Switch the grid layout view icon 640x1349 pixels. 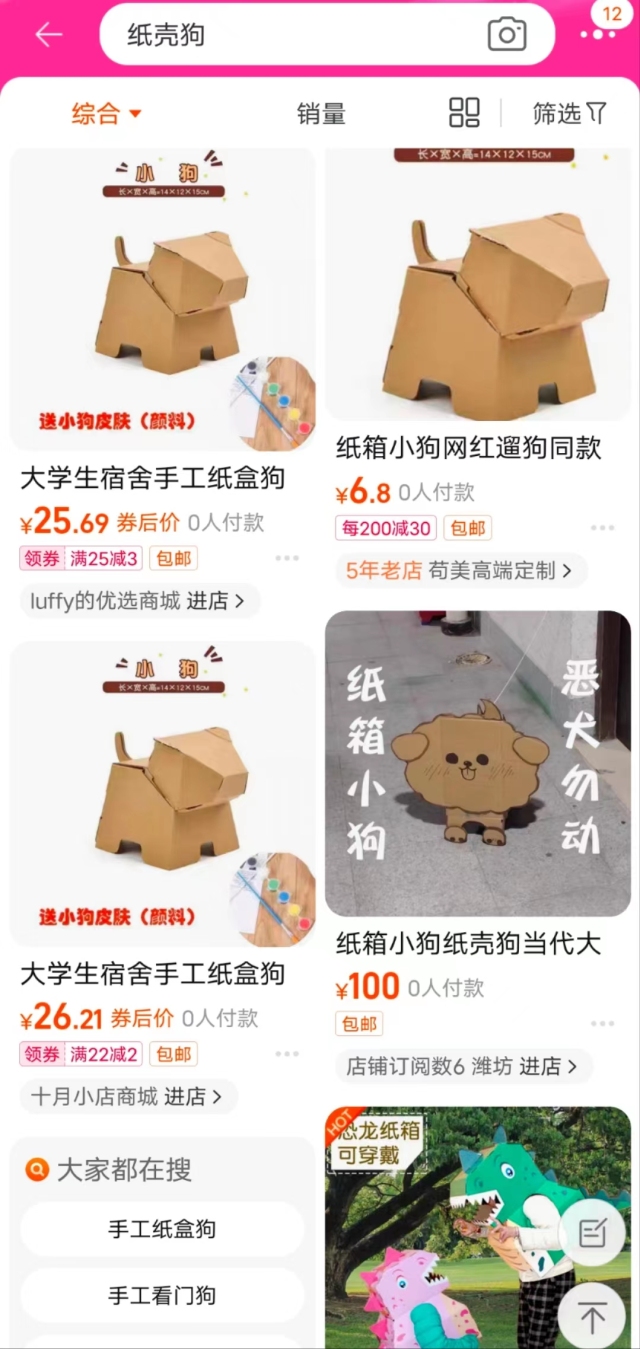[464, 113]
